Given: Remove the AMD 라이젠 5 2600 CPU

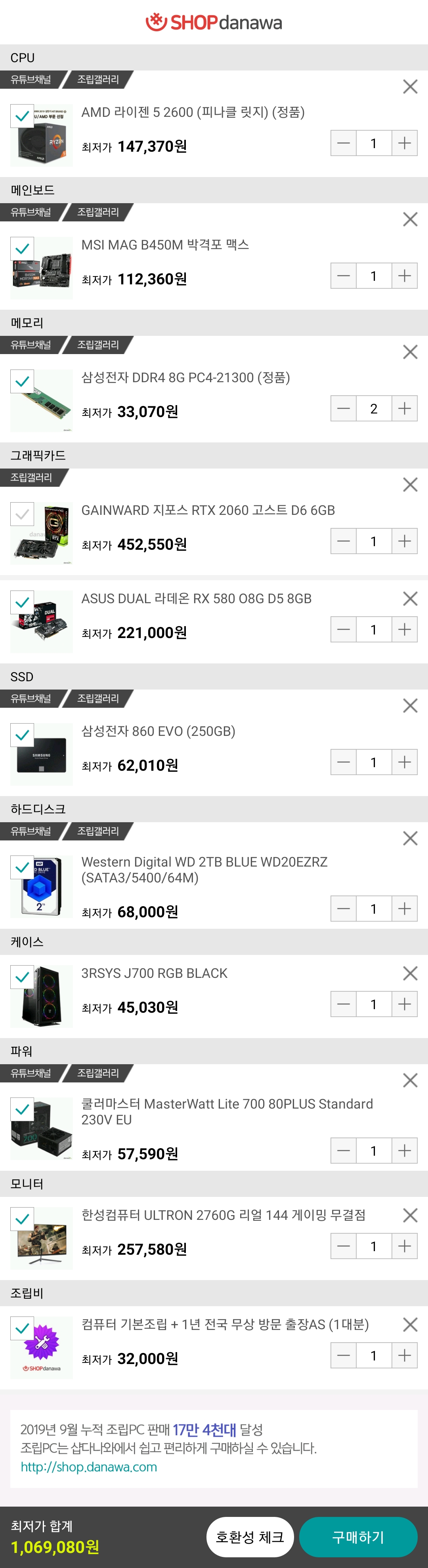Looking at the screenshot, I should click(410, 87).
